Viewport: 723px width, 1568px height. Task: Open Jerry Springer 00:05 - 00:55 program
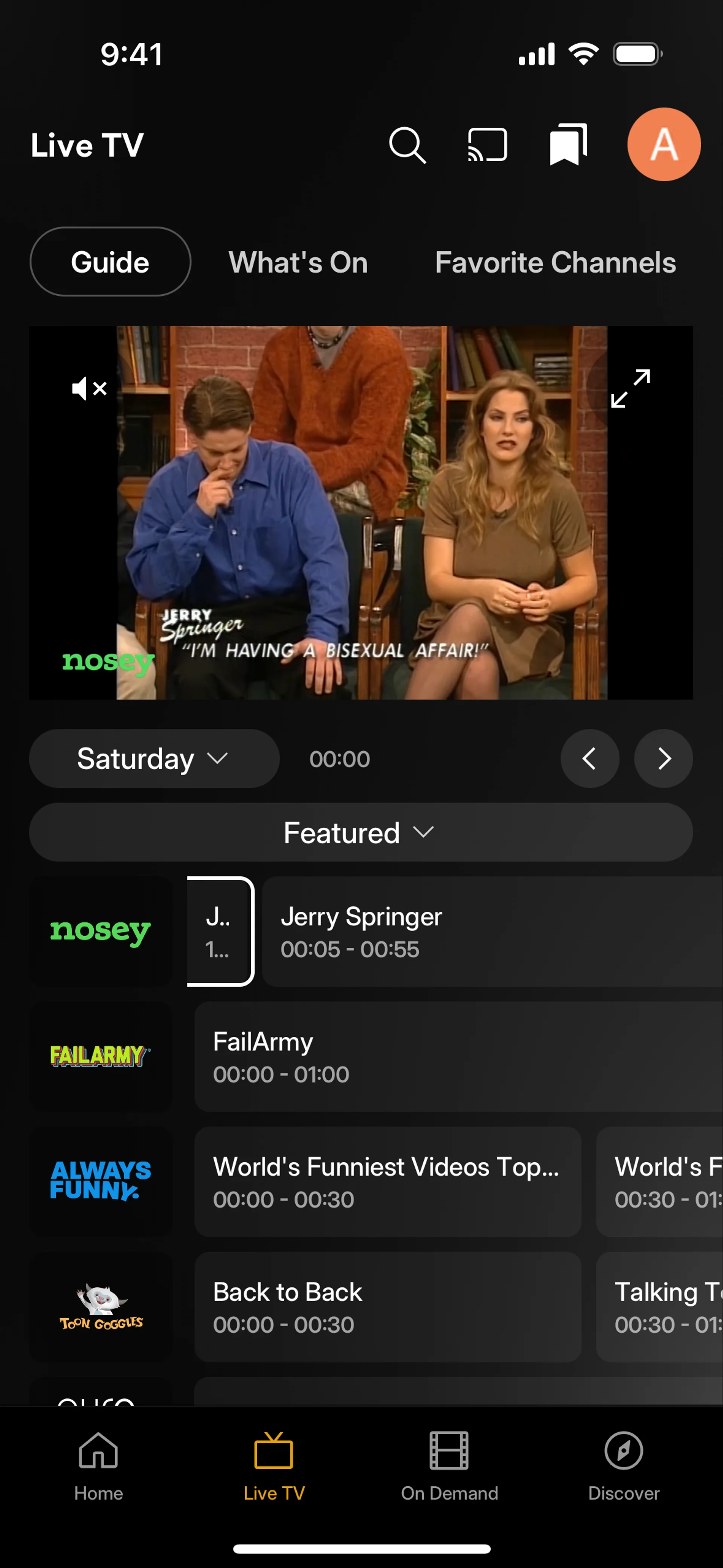(x=487, y=932)
